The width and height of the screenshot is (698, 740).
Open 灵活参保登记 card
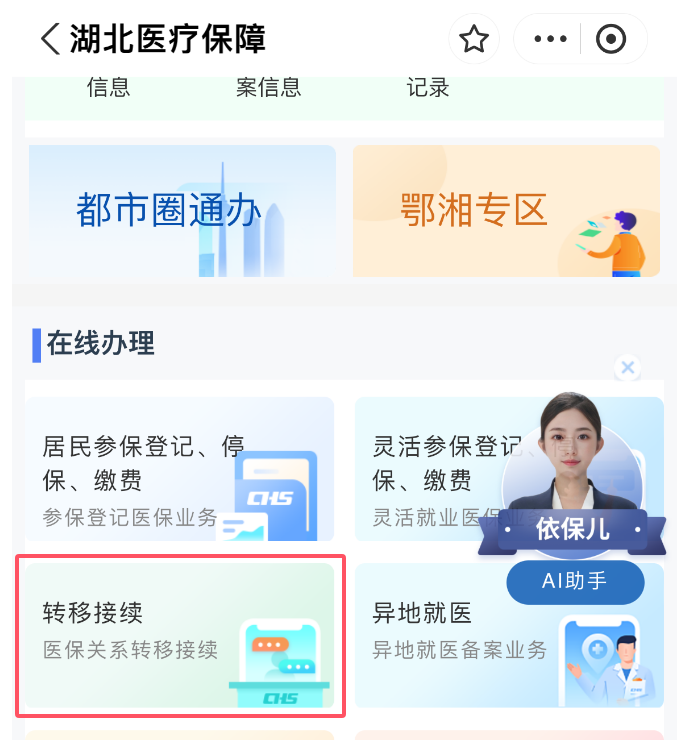click(430, 468)
